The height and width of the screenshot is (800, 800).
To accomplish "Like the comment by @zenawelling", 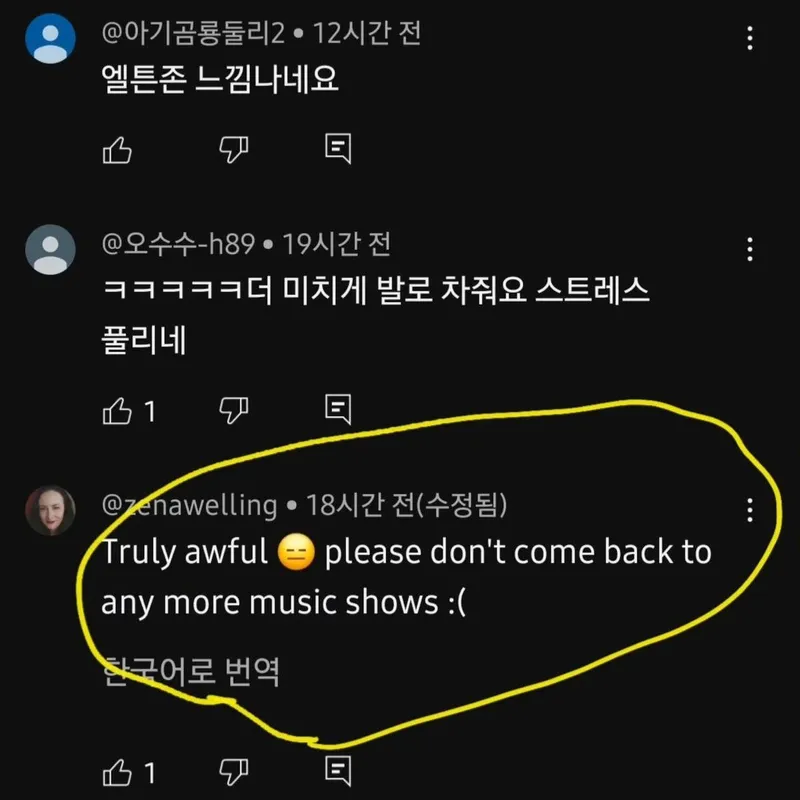I will click(118, 771).
